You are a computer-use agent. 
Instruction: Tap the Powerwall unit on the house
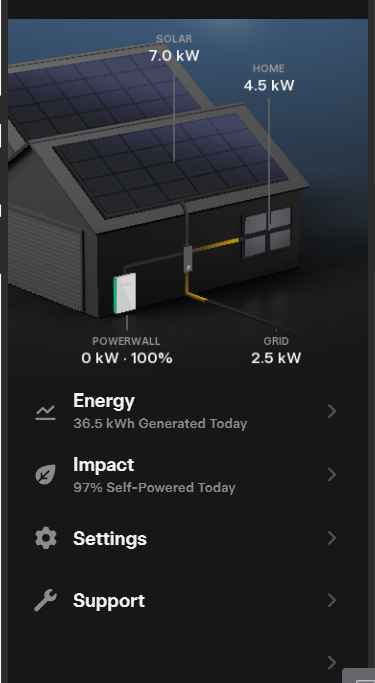[x=125, y=293]
